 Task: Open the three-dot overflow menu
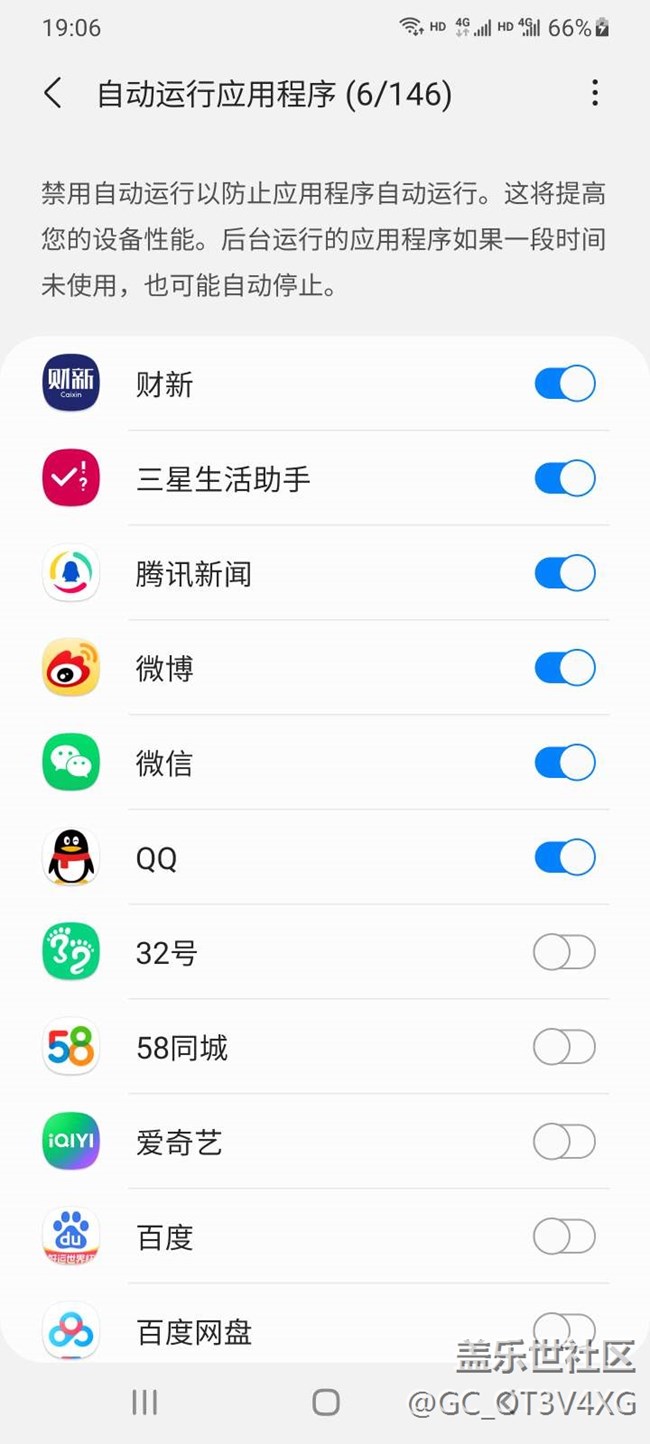pos(595,94)
